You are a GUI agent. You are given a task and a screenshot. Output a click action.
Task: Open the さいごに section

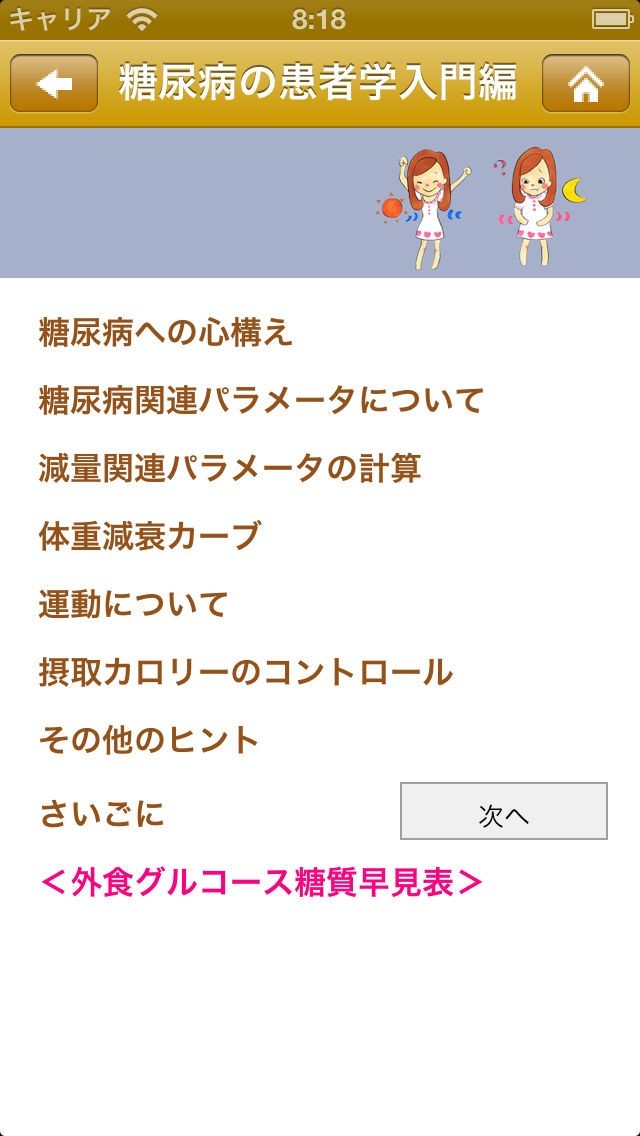[x=102, y=814]
